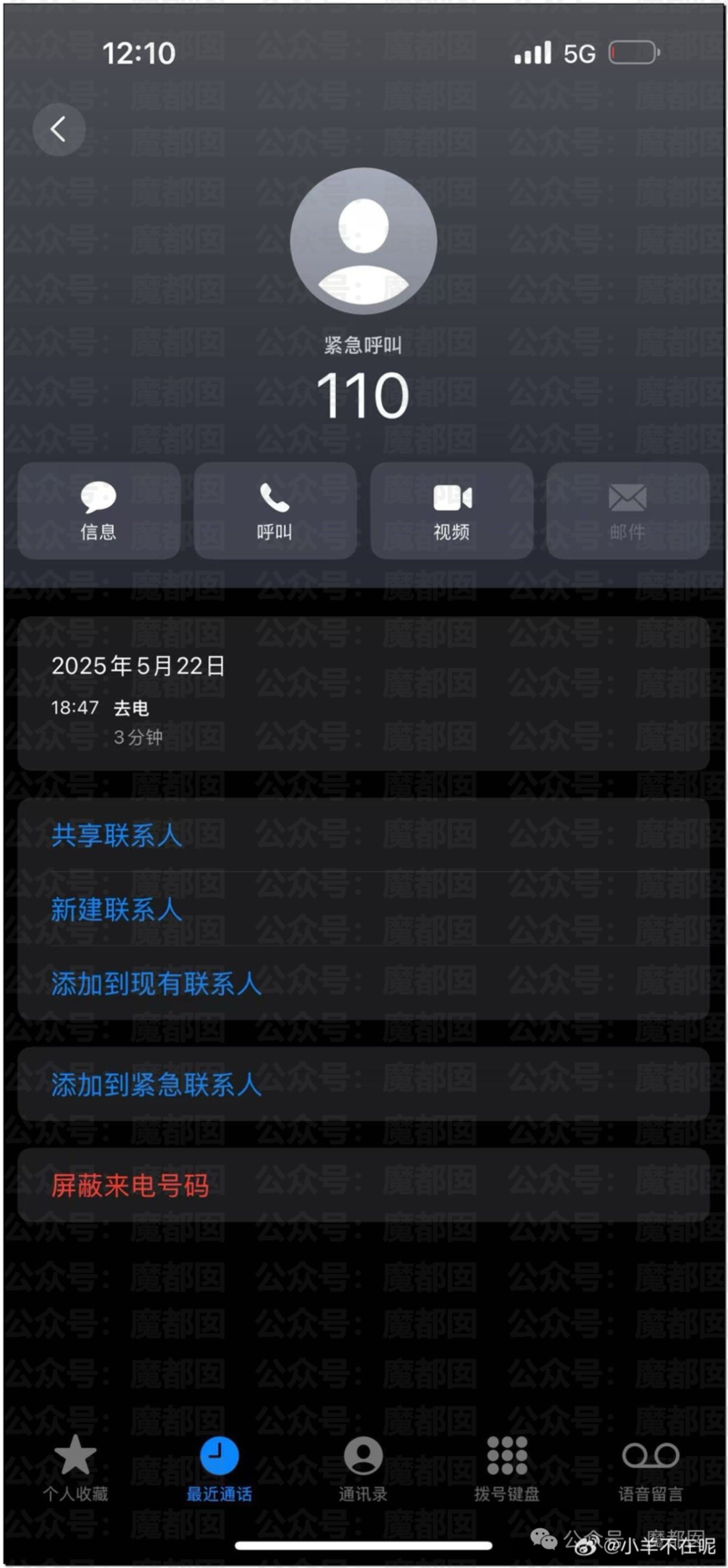The image size is (728, 1568).
Task: Open the 最近通话 tab
Action: 219,1468
